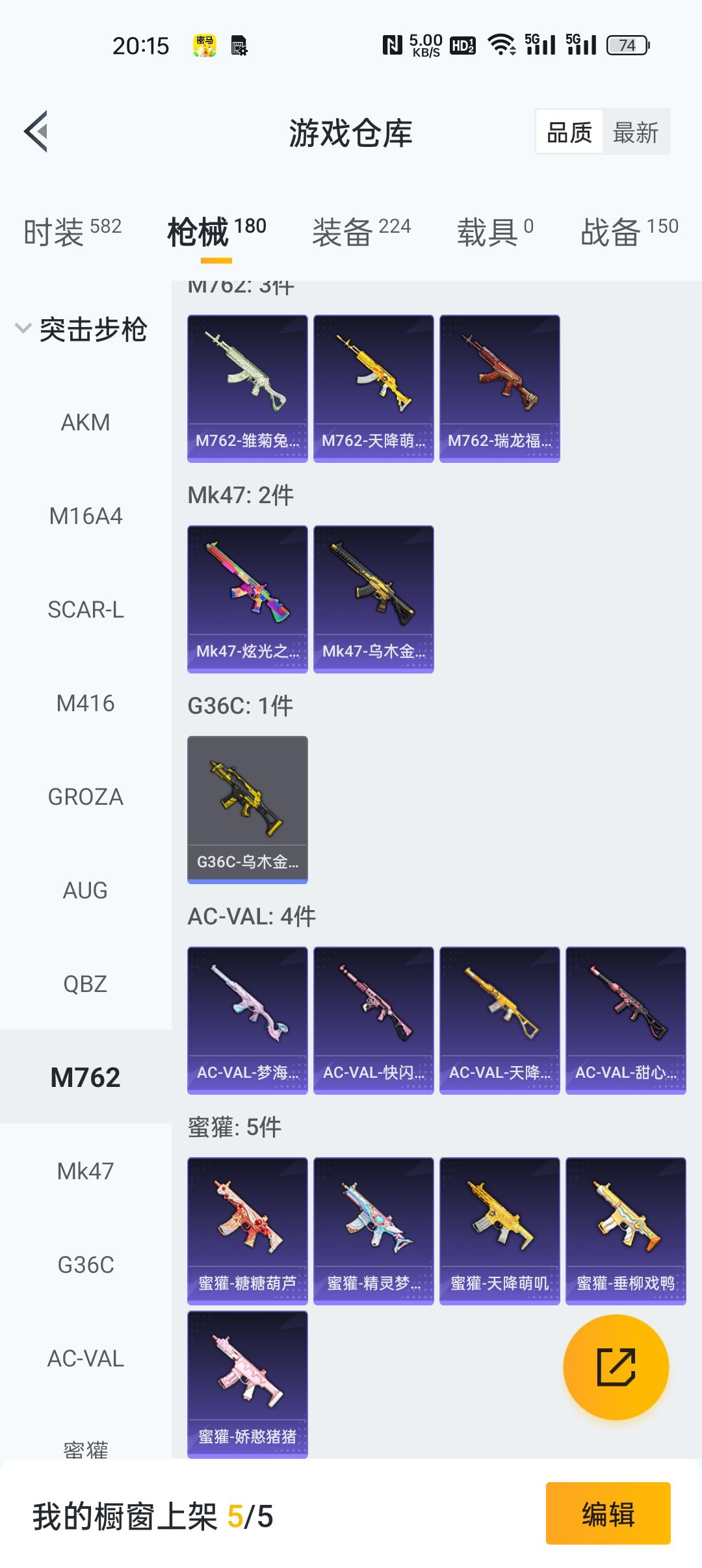The height and width of the screenshot is (1568, 702).
Task: Tap the yellow share floating button
Action: pyautogui.click(x=616, y=1366)
